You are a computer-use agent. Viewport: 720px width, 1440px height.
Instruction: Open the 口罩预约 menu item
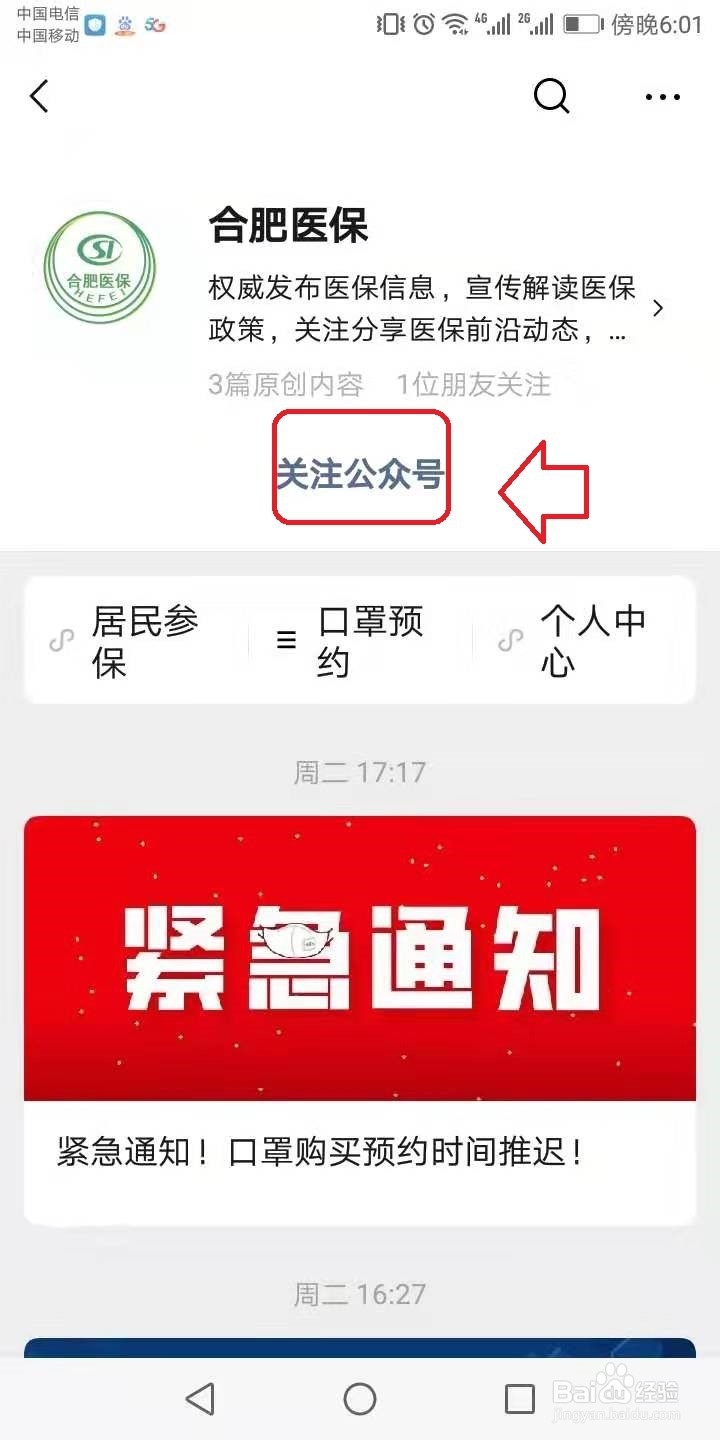click(x=370, y=640)
